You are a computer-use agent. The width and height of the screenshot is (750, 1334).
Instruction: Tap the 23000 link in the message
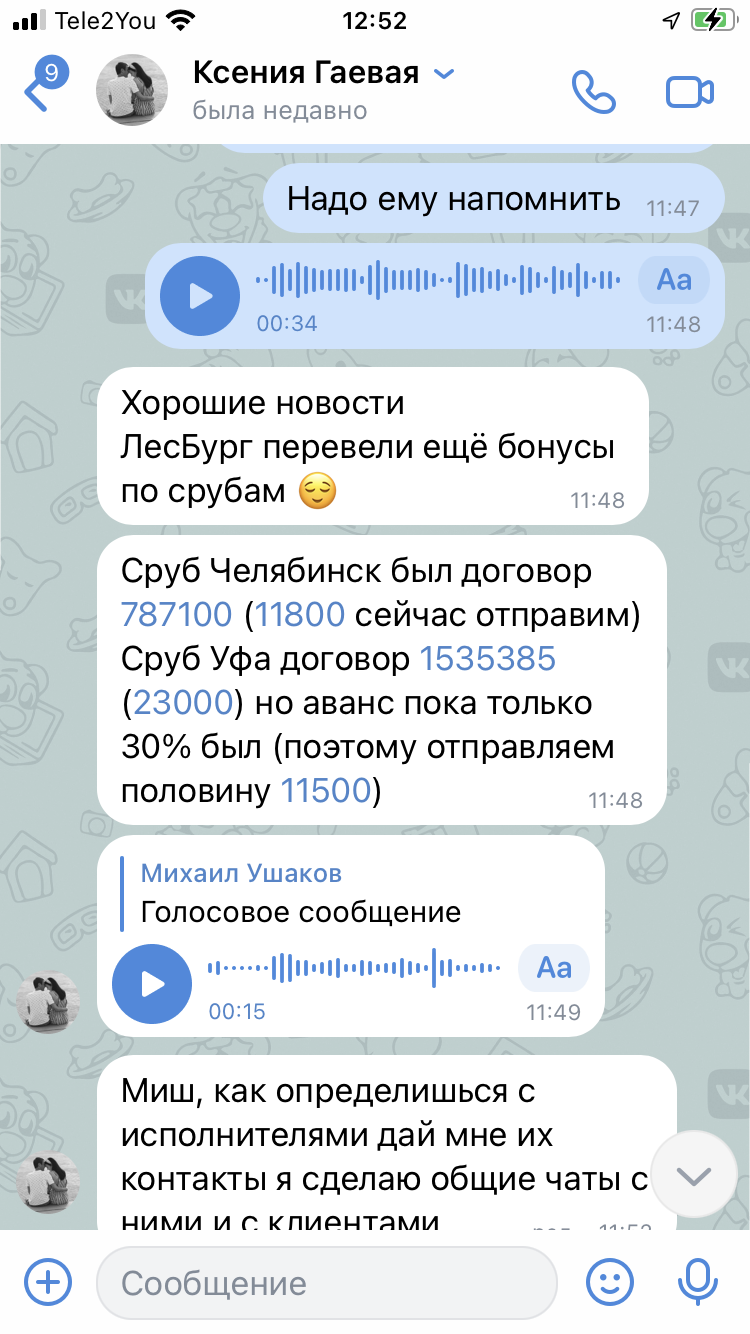(183, 703)
